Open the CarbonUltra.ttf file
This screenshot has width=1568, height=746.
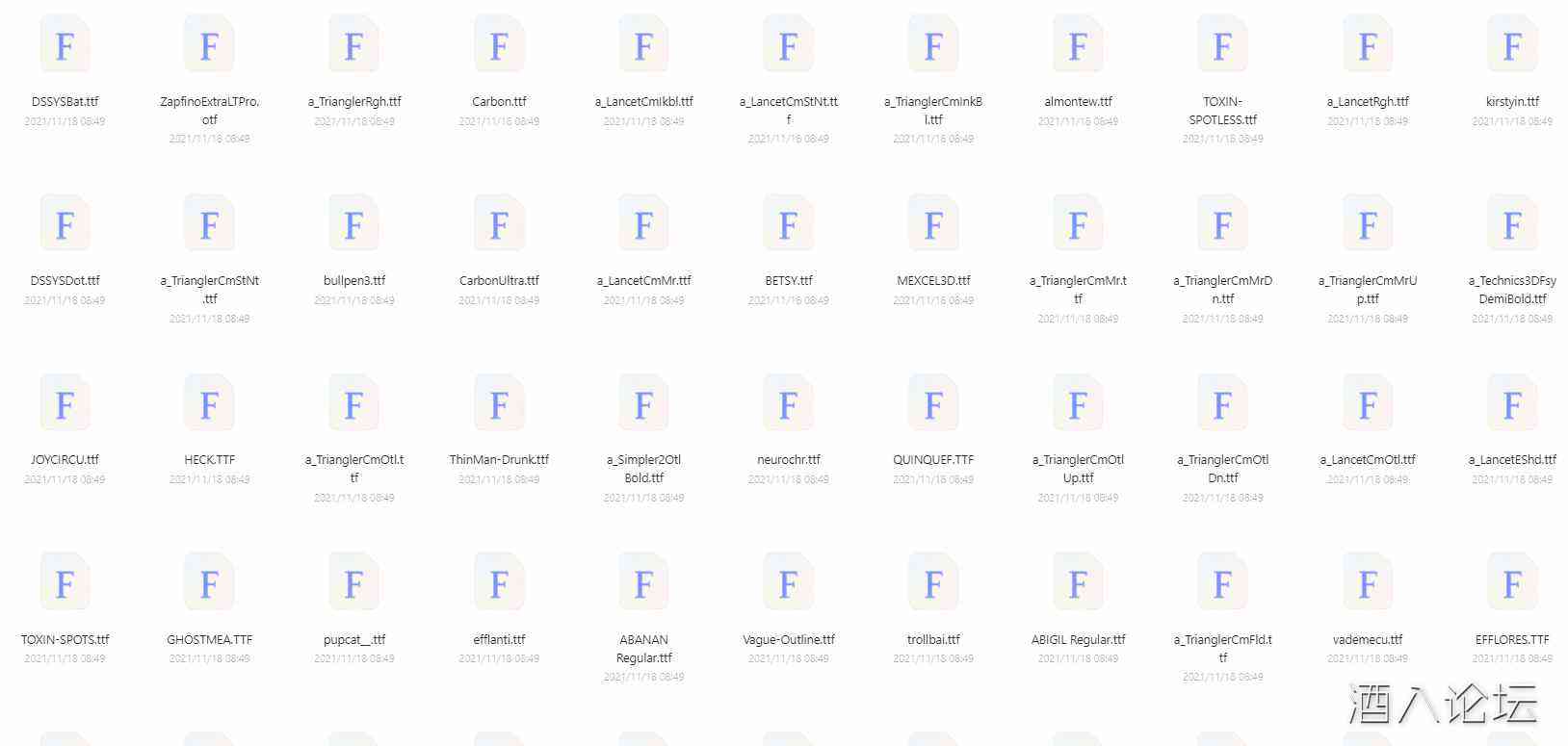pyautogui.click(x=499, y=225)
